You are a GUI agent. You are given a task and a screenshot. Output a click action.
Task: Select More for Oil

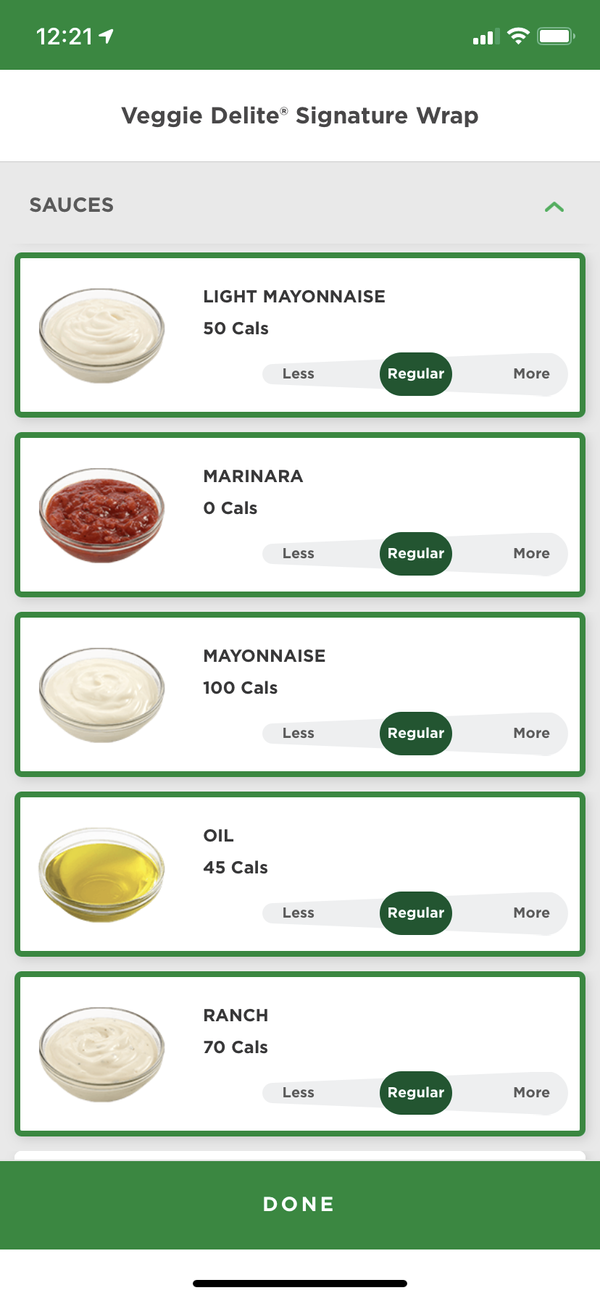pos(531,913)
